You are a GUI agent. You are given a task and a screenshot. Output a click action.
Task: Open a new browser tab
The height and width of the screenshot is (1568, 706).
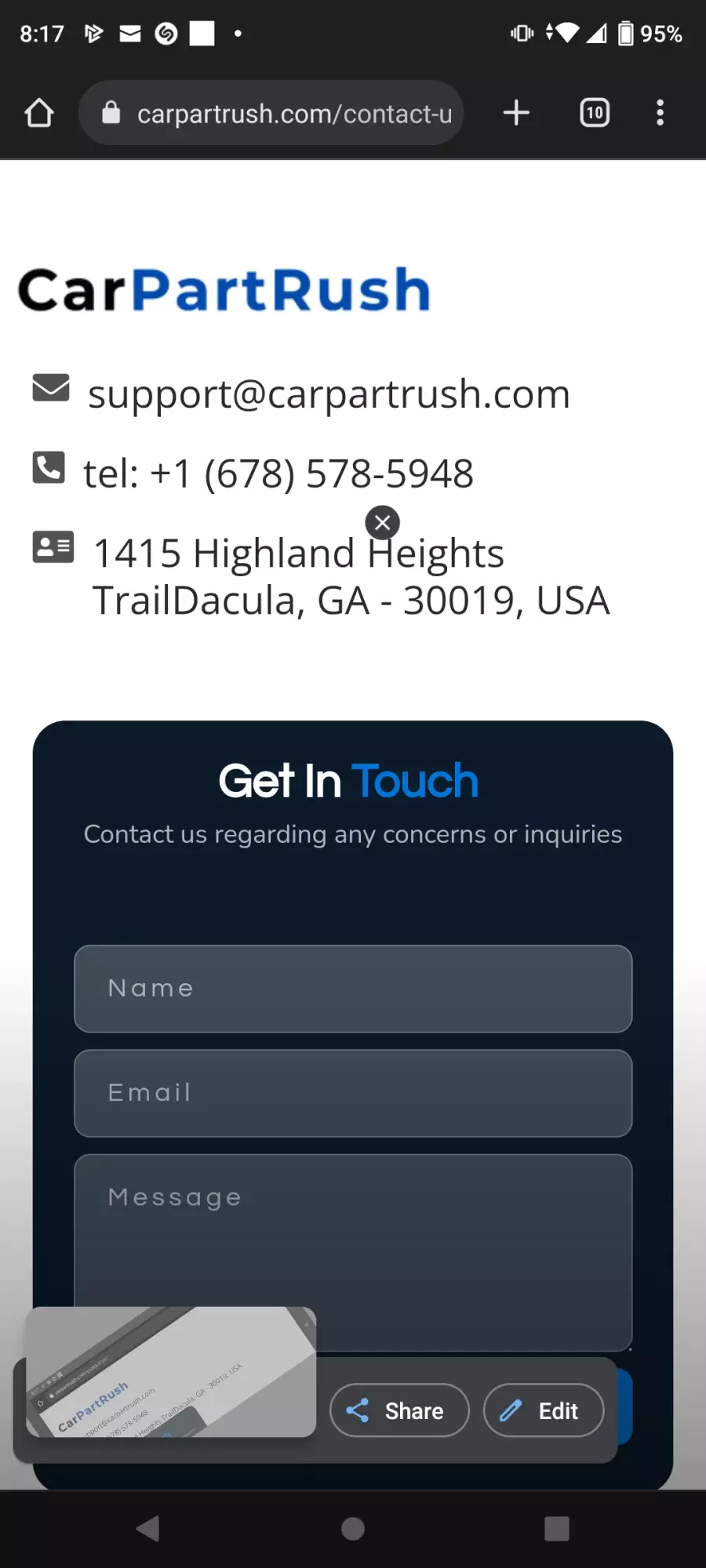[516, 113]
